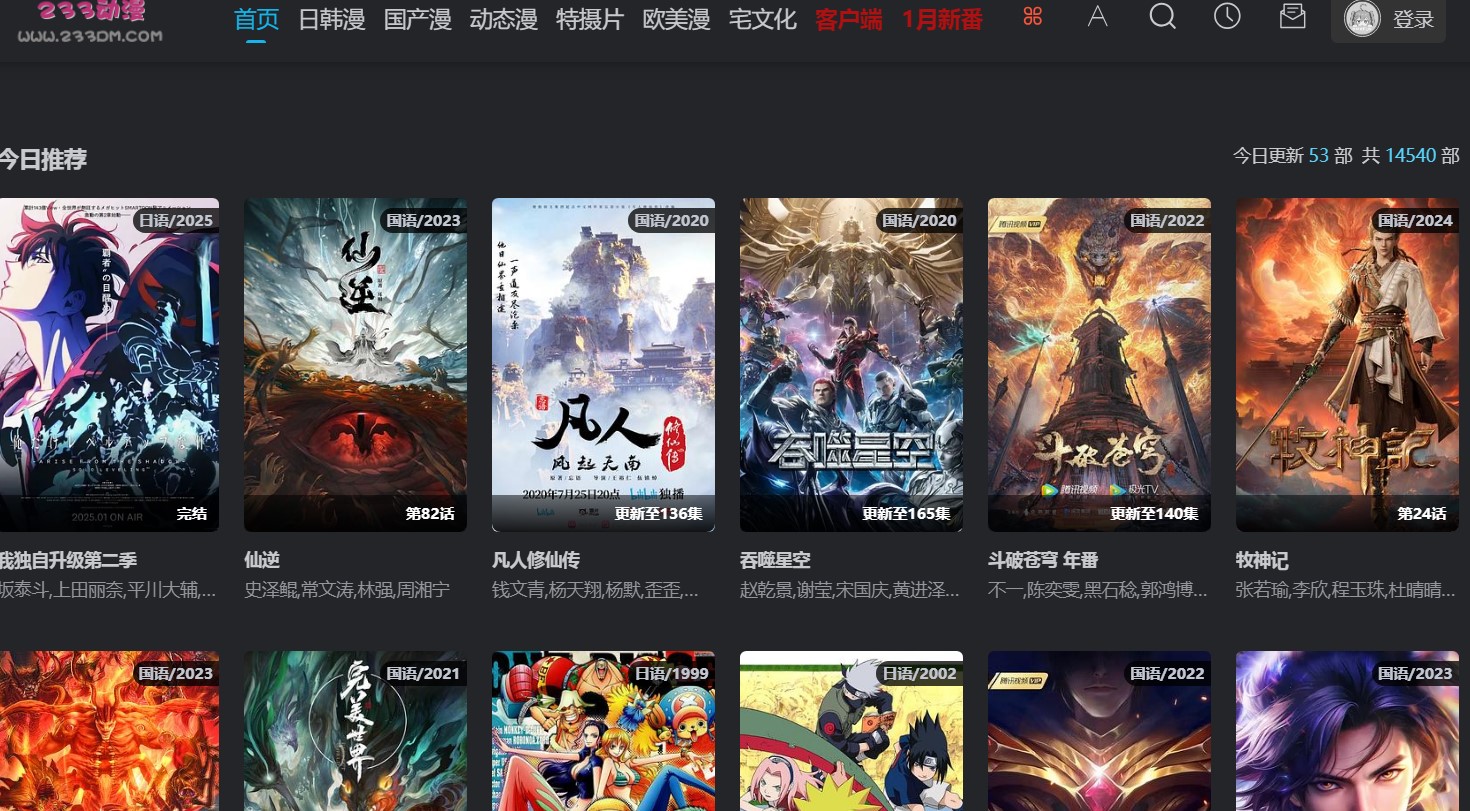This screenshot has width=1470, height=811.
Task: Open the messages mailbox icon
Action: click(x=1292, y=17)
